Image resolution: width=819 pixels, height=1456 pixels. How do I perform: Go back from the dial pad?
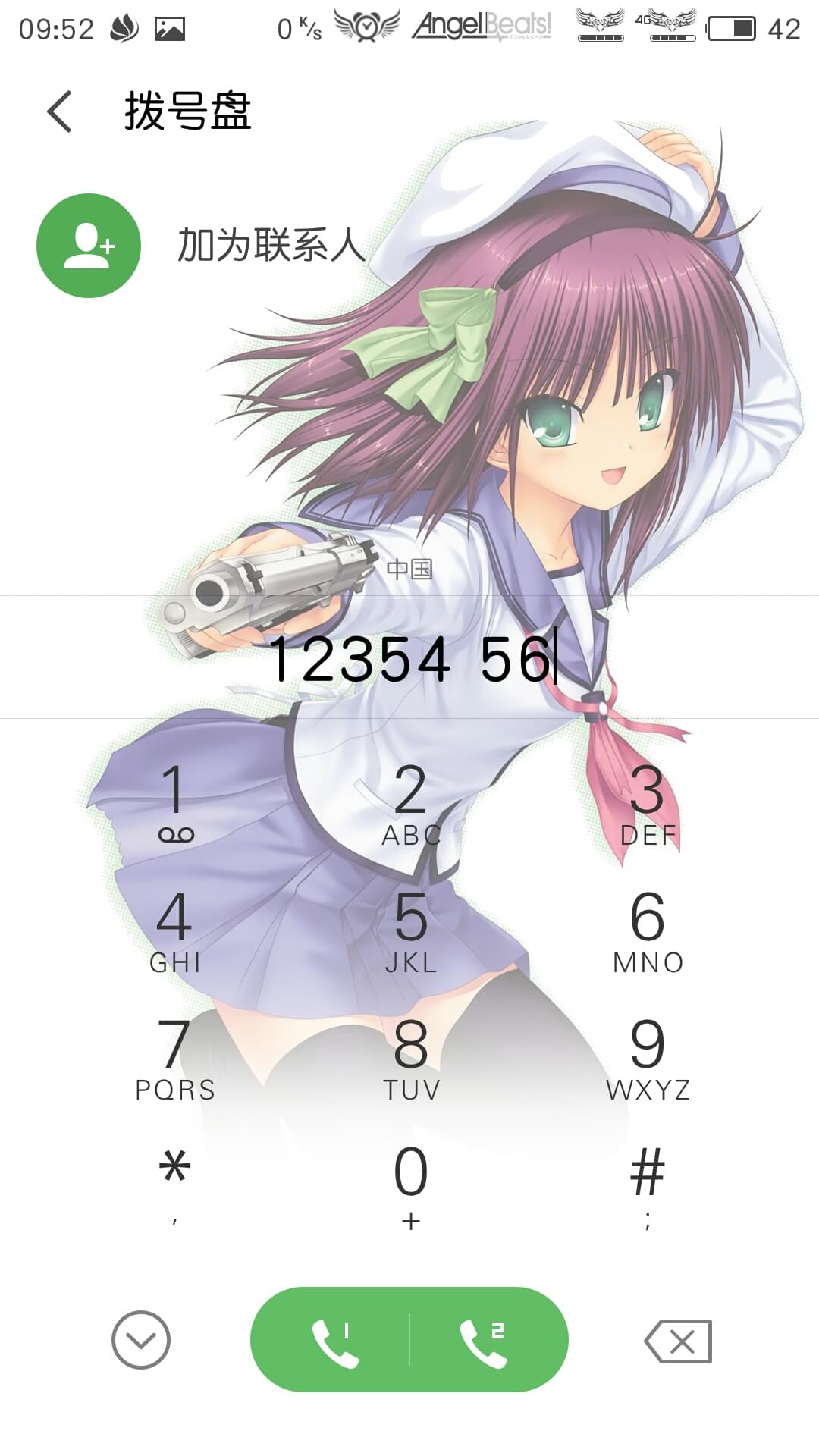coord(59,111)
